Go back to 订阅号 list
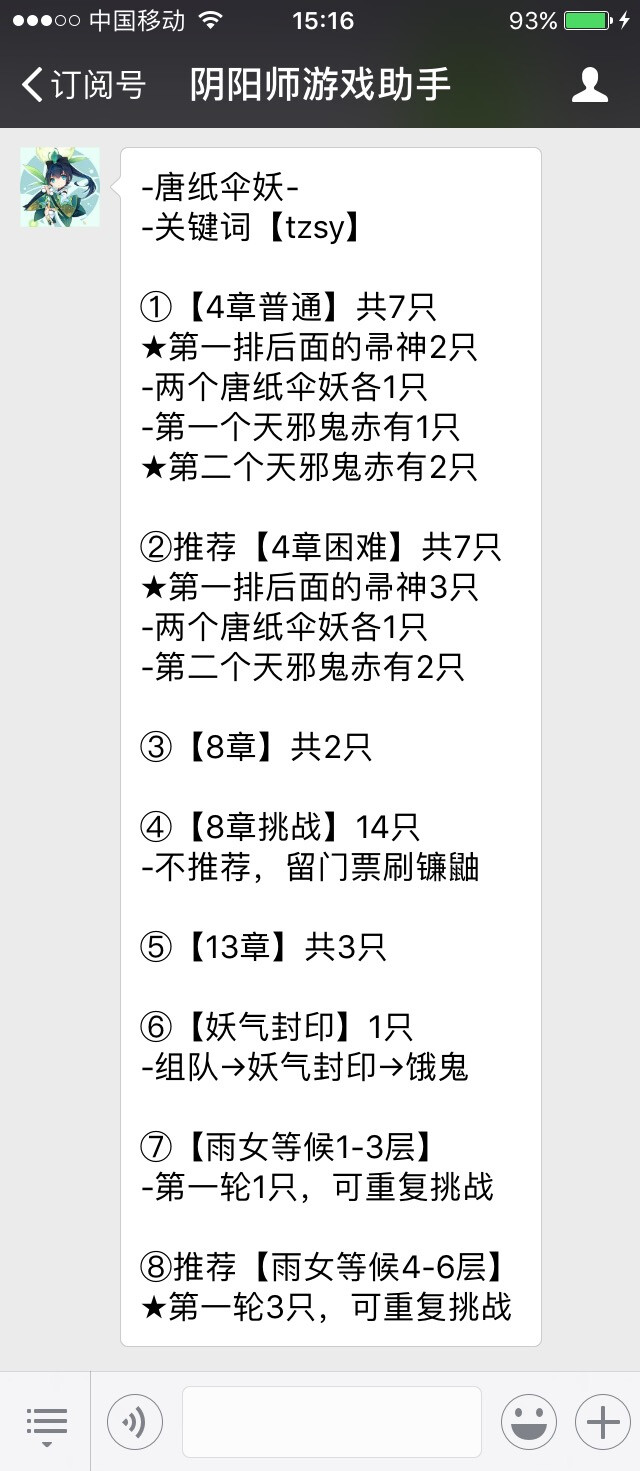The width and height of the screenshot is (640, 1471). tap(84, 85)
